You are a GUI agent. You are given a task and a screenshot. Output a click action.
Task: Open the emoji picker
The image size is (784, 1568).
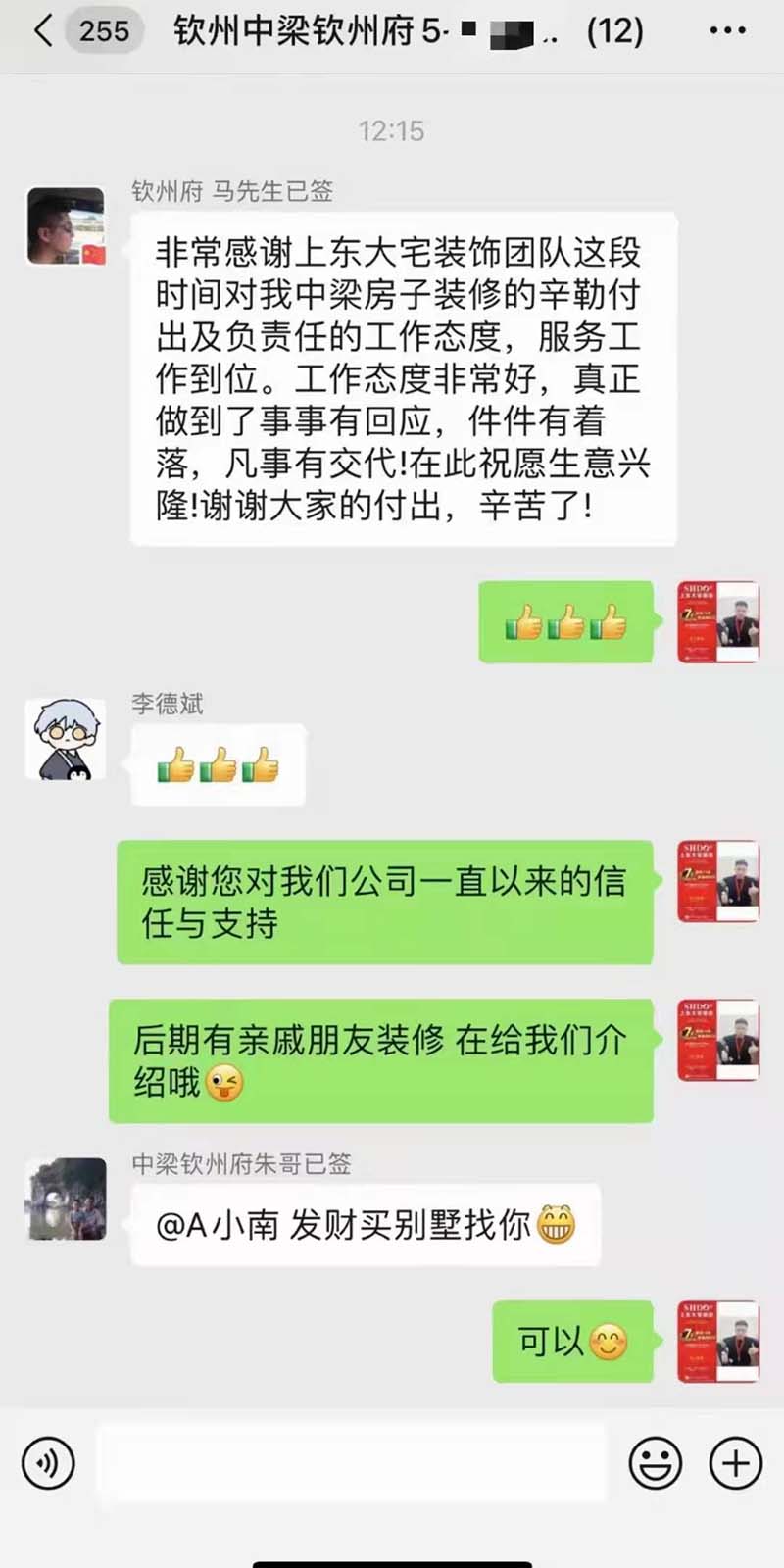655,1463
